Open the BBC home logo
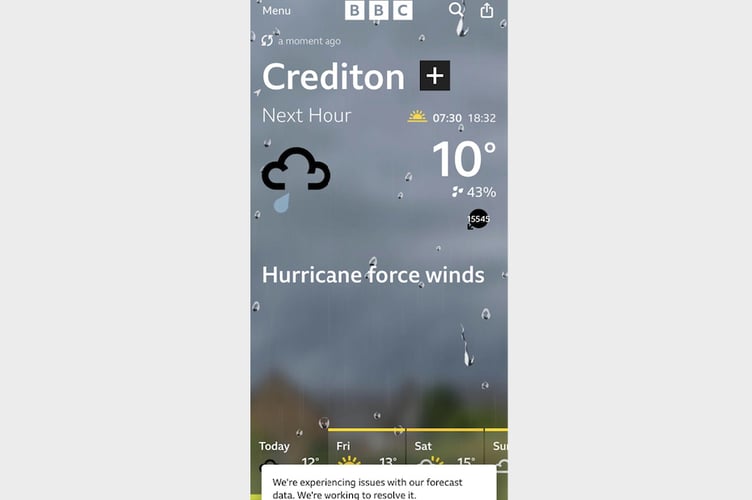This screenshot has height=500, width=752. [378, 11]
